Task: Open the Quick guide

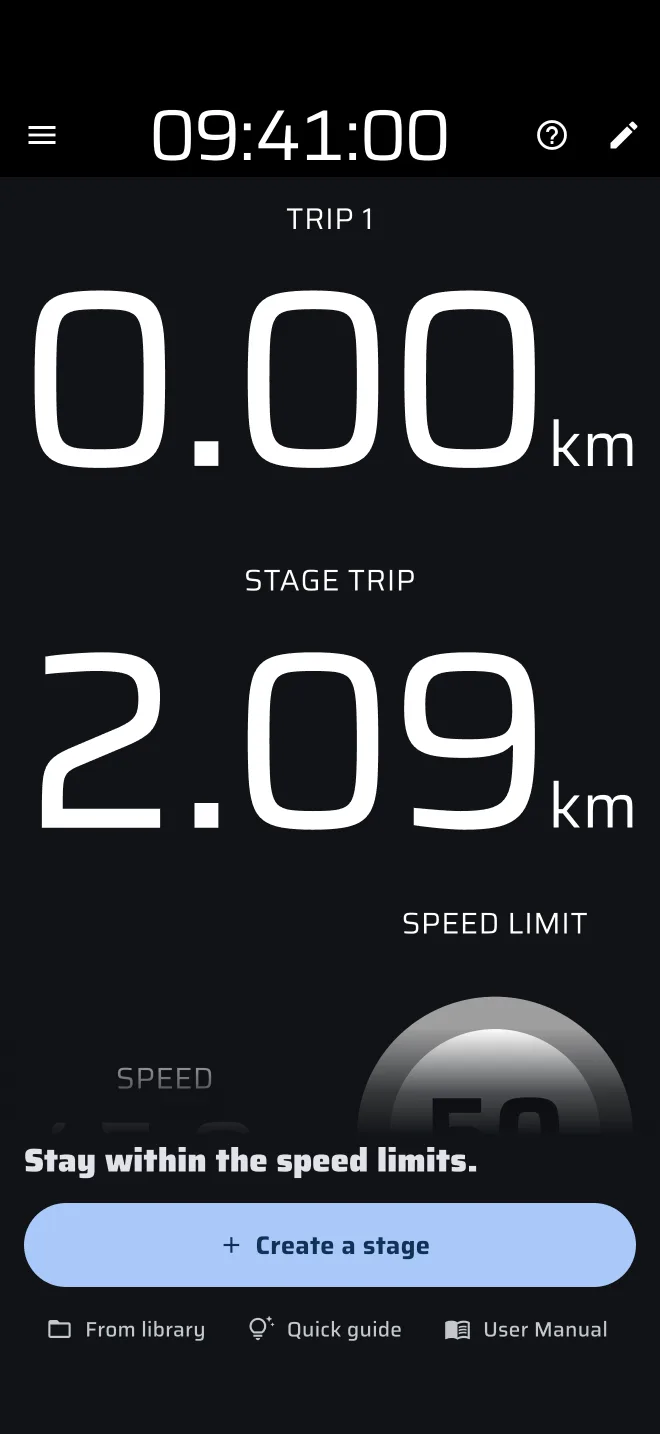Action: tap(325, 1329)
